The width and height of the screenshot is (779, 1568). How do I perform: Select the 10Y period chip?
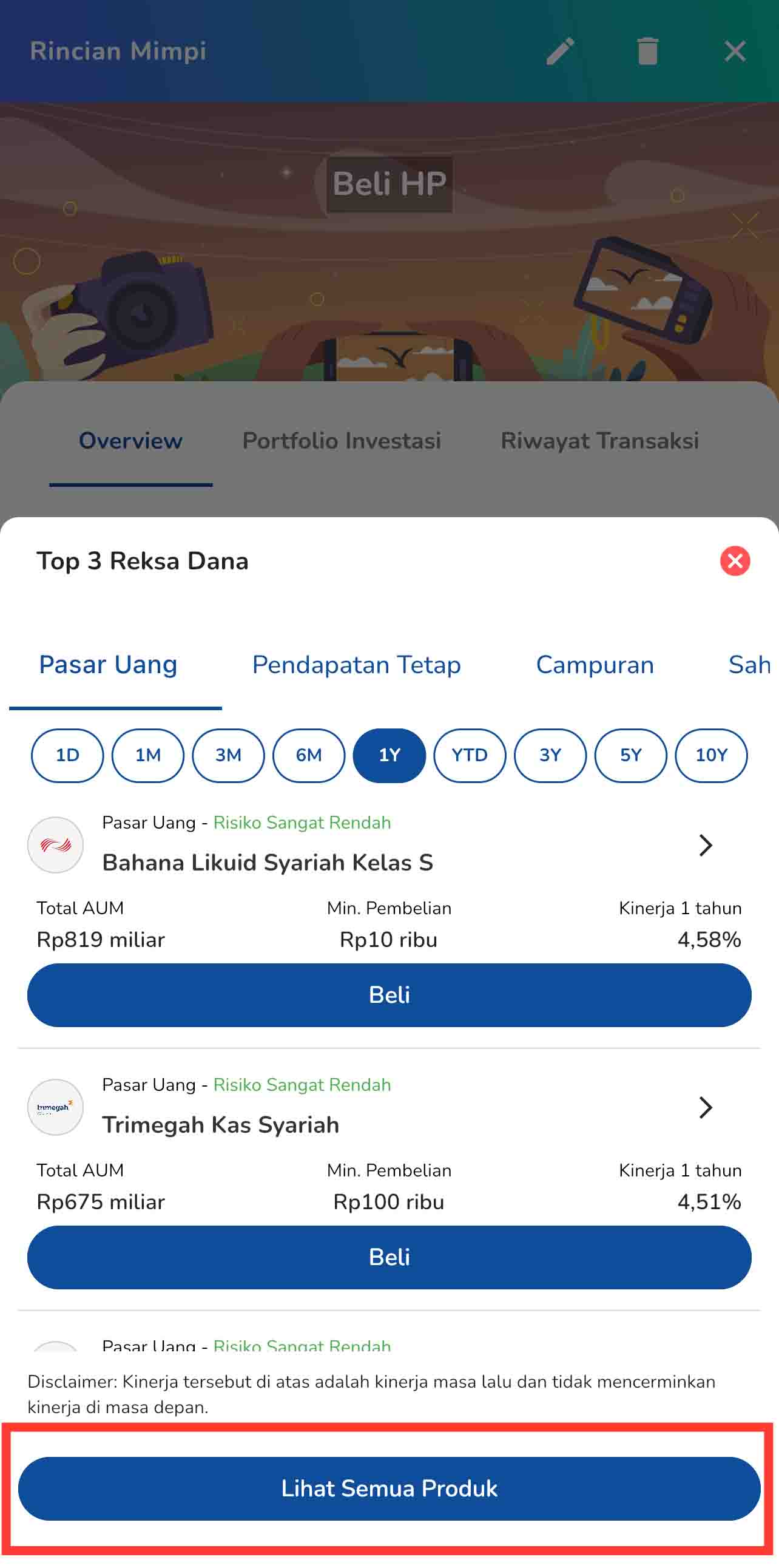point(712,755)
